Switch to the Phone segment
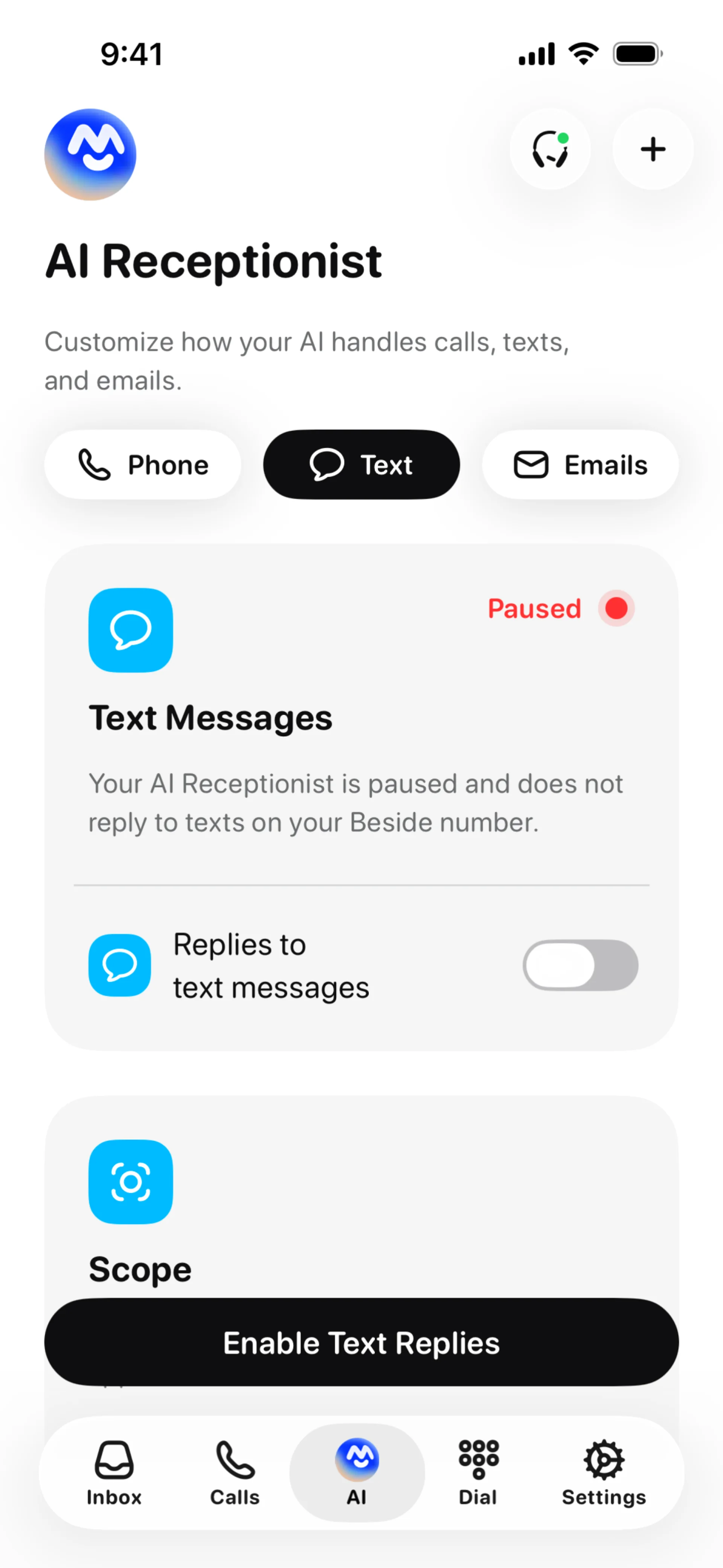Screen dimensions: 723x1568 (142, 465)
